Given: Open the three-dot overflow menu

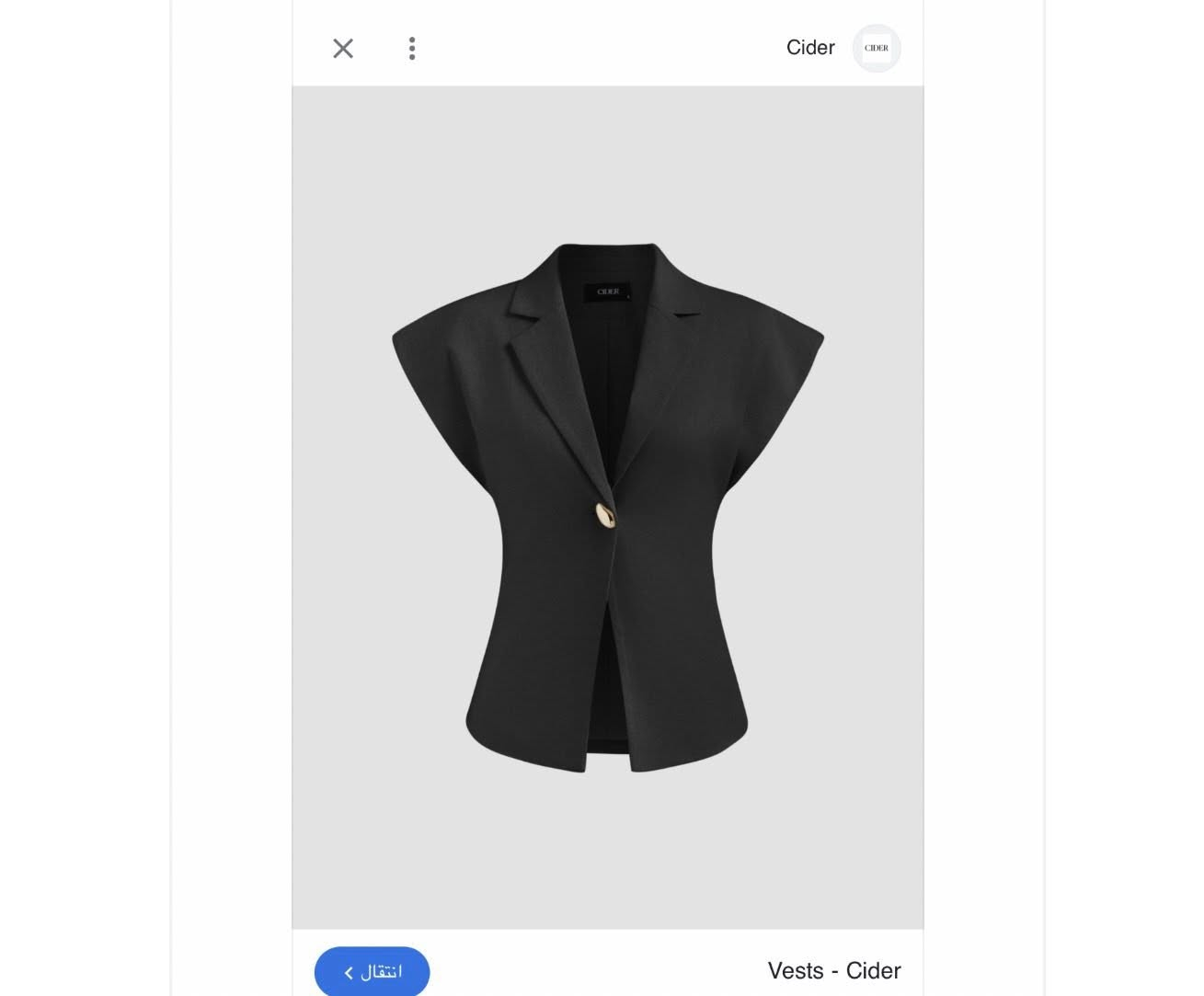Looking at the screenshot, I should coord(412,49).
